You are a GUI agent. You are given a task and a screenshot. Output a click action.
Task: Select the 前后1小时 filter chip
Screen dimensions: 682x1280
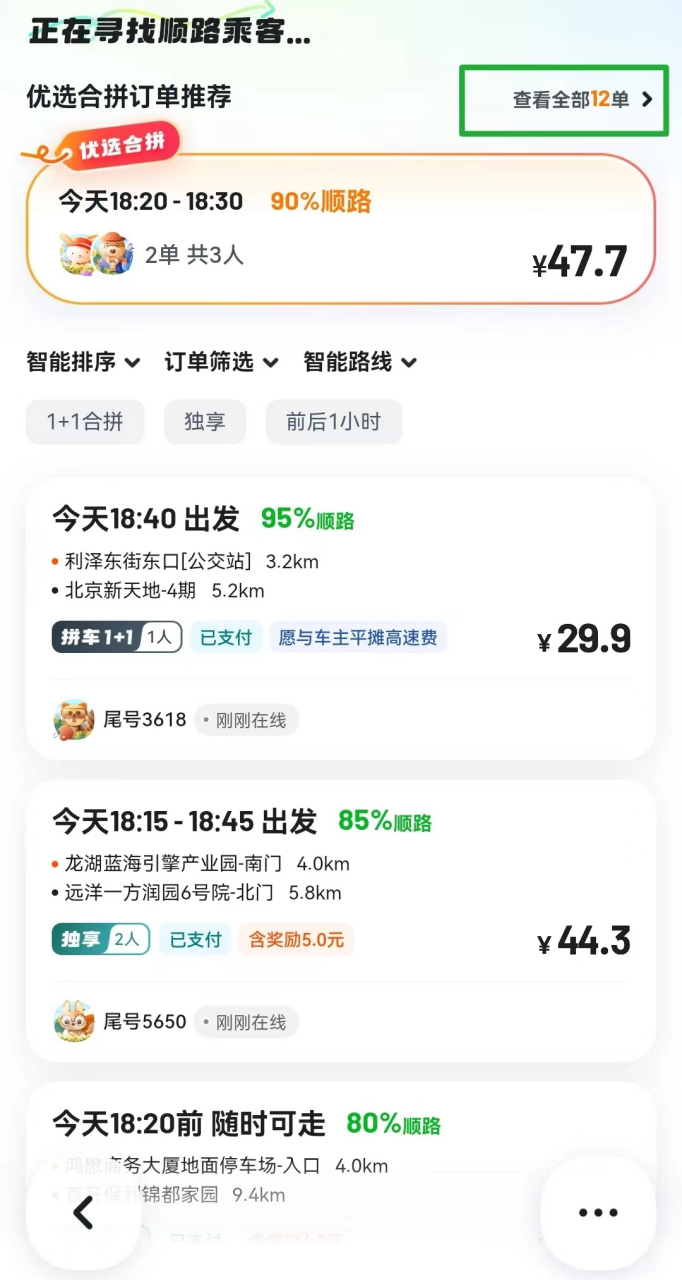pos(334,422)
